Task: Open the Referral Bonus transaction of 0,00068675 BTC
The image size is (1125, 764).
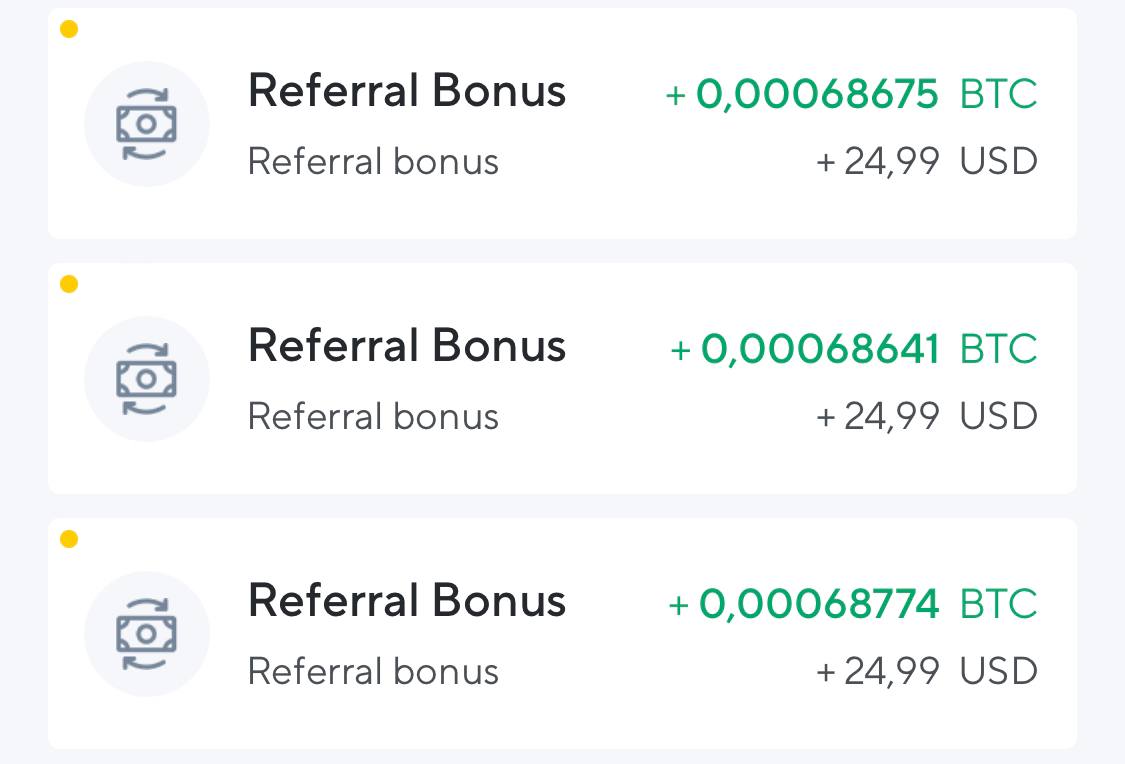Action: pos(562,124)
